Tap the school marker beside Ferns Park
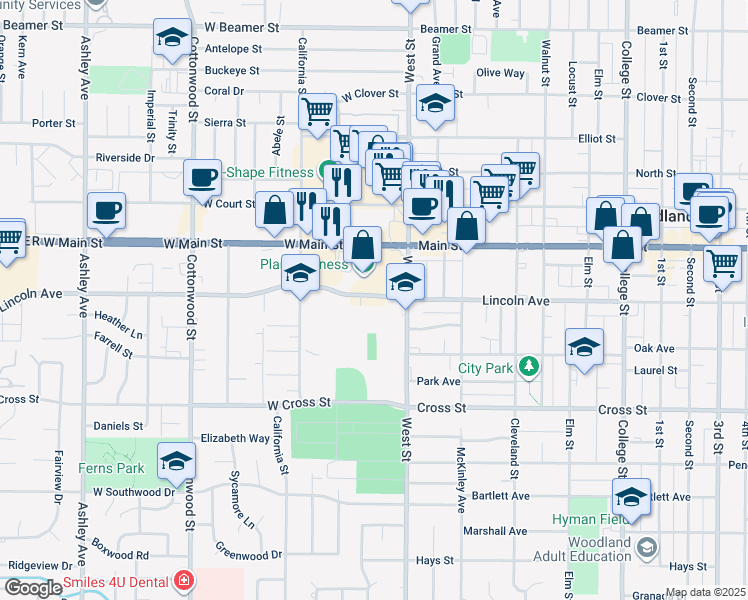This screenshot has width=748, height=600. (177, 462)
